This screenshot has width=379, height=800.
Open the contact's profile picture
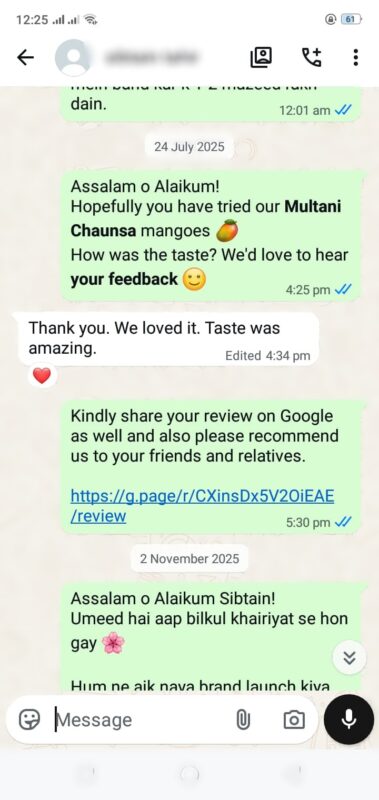pos(73,58)
